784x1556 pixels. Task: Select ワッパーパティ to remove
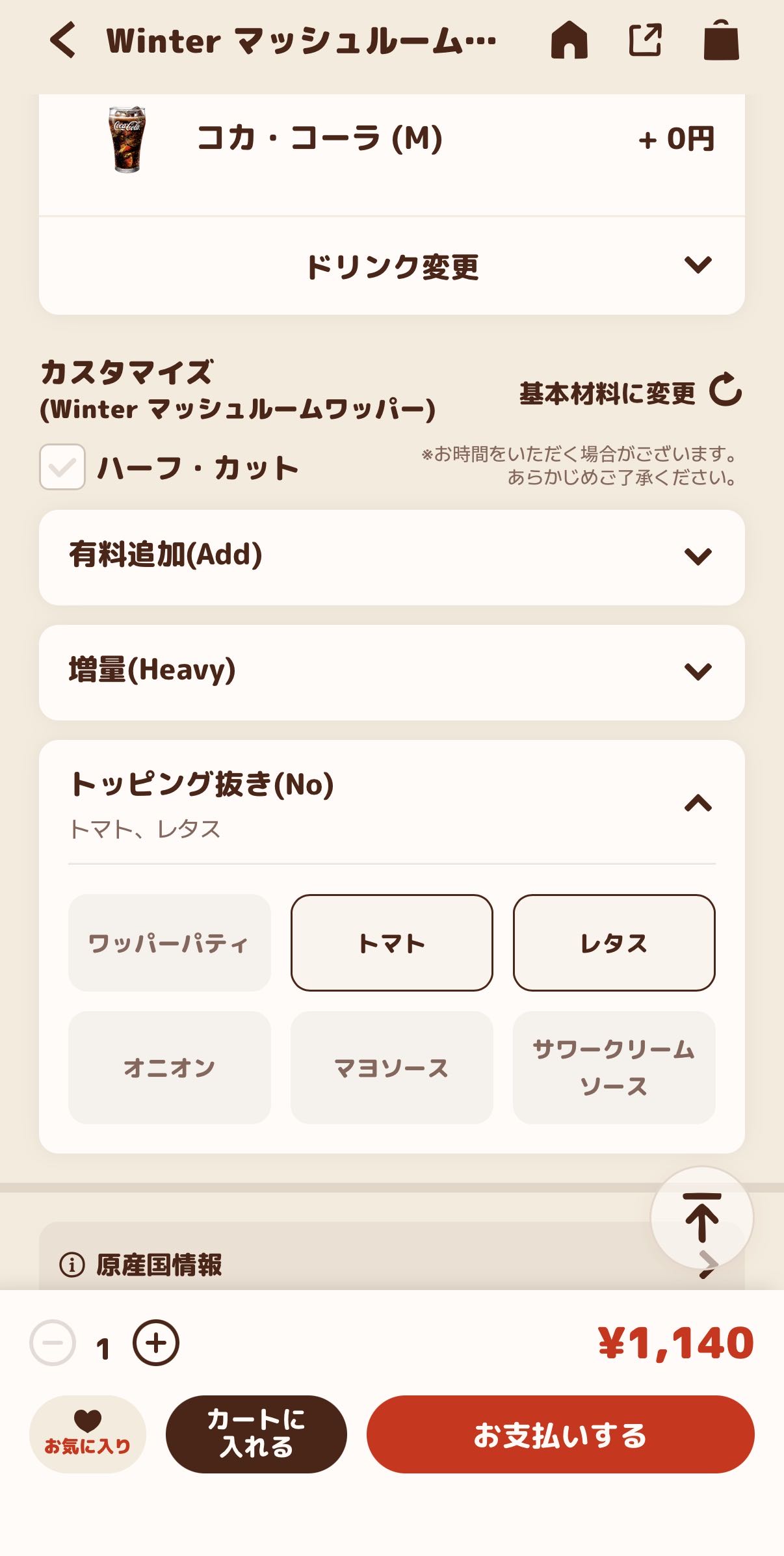pyautogui.click(x=169, y=943)
